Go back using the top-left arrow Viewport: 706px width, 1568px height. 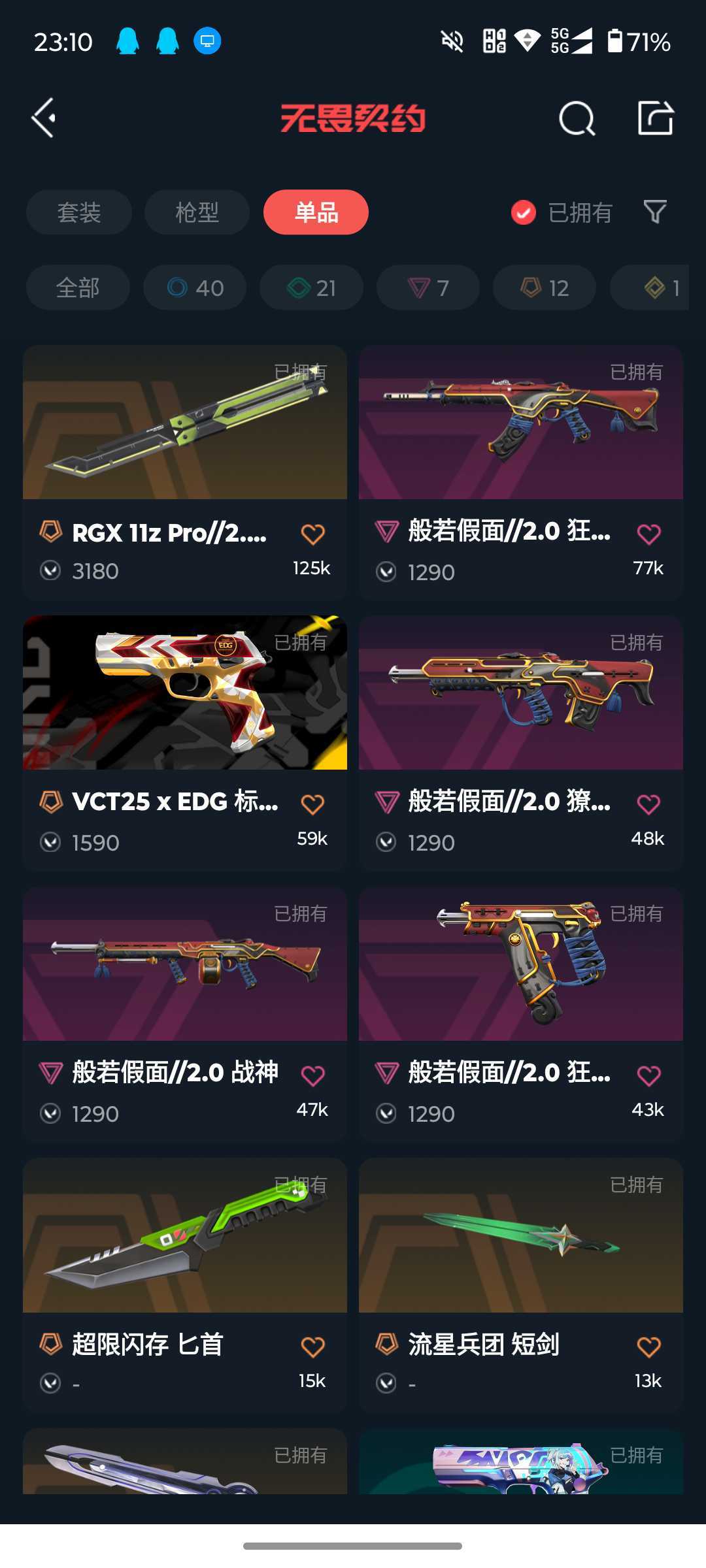44,118
